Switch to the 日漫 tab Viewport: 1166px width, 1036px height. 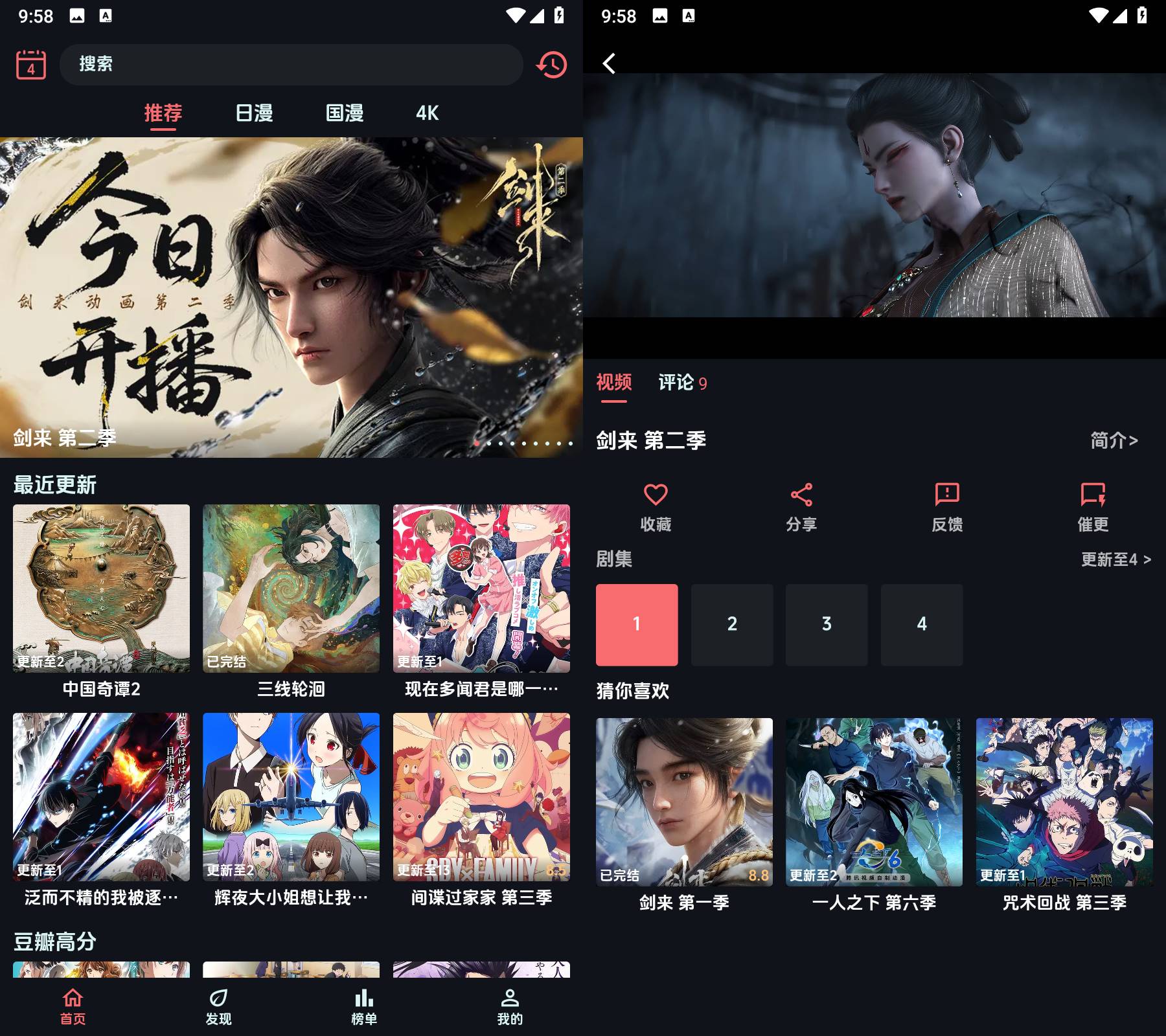coord(254,113)
